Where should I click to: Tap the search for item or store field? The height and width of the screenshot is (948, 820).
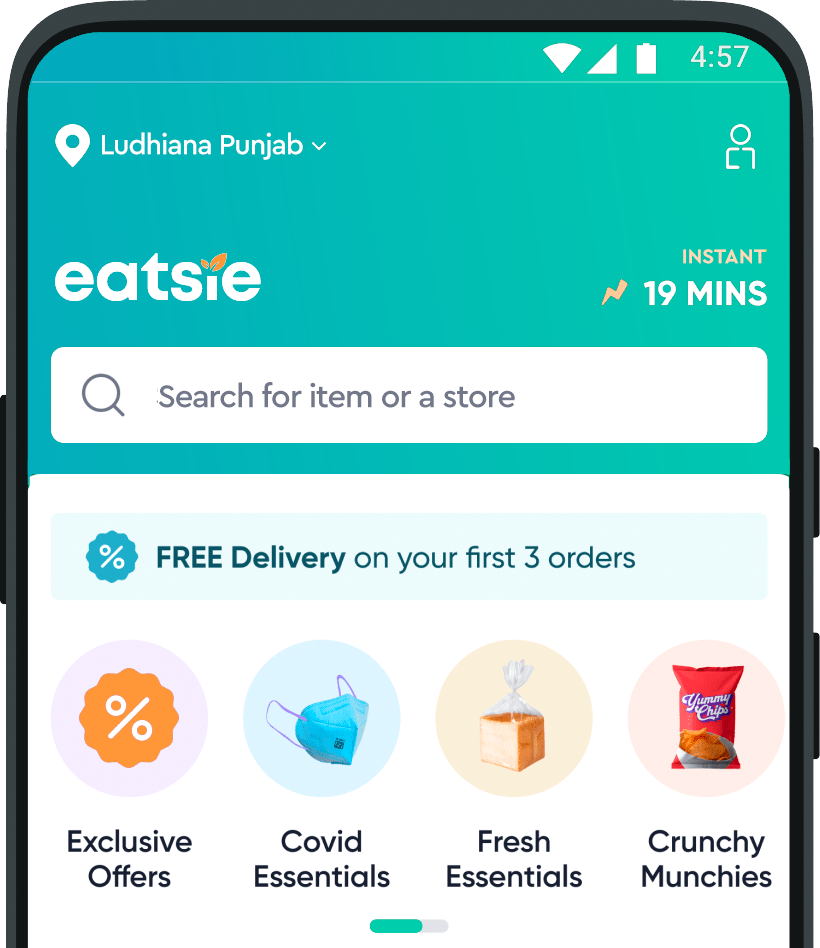[x=409, y=396]
